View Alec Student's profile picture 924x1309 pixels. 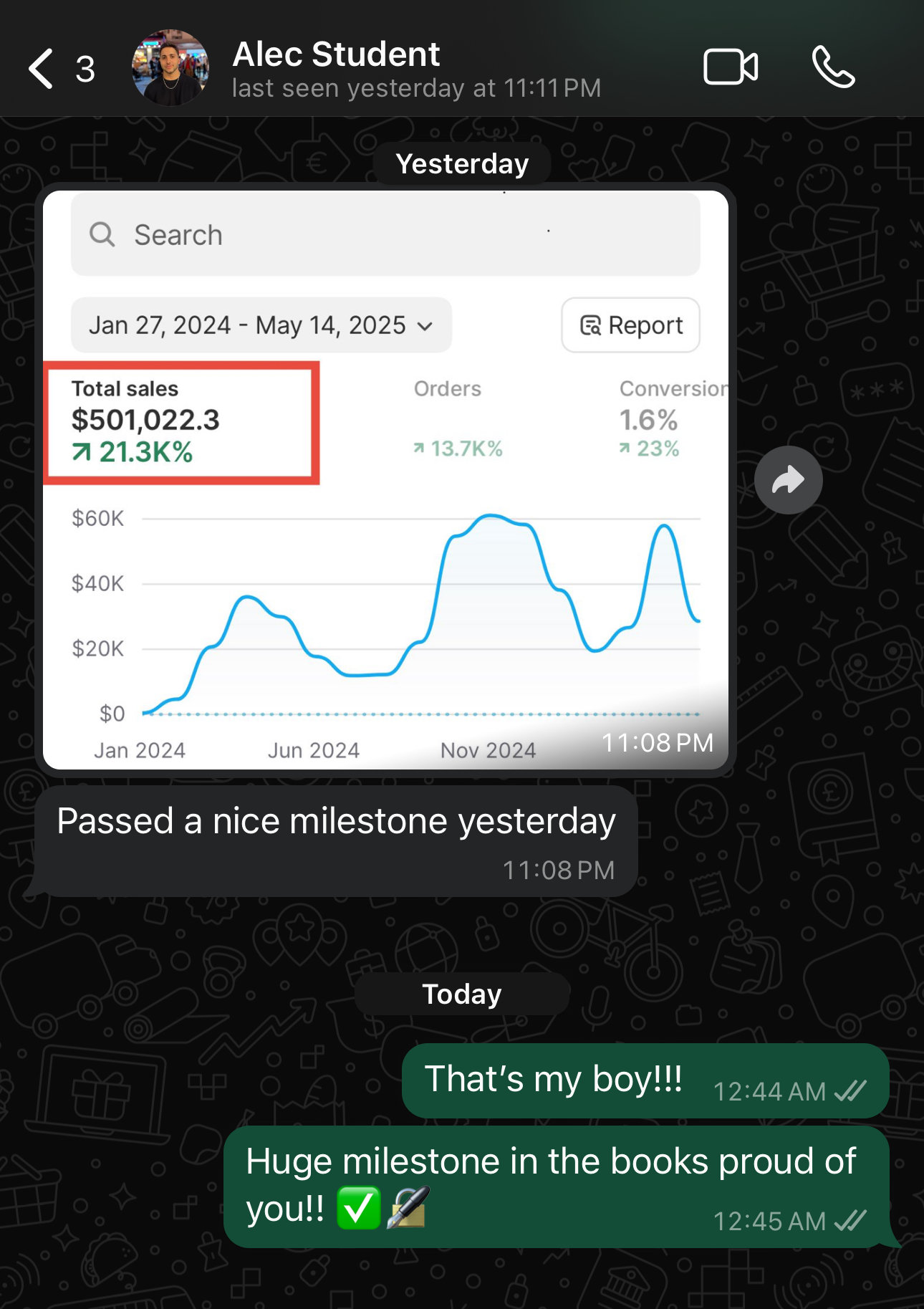(x=170, y=68)
